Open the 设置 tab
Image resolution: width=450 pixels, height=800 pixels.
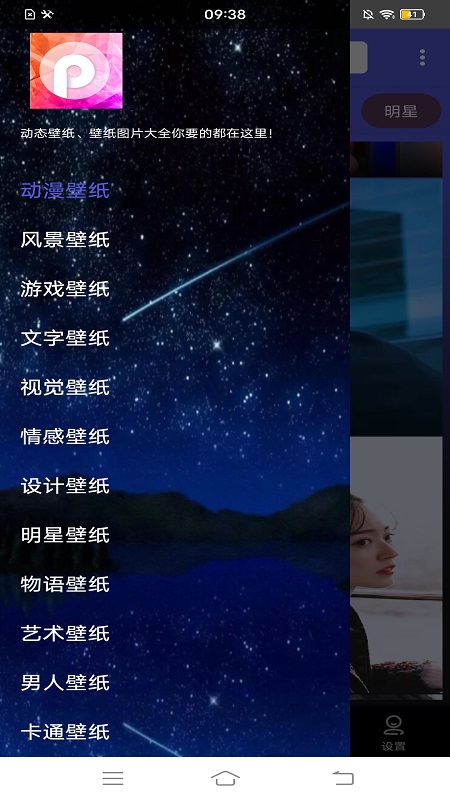coord(393,733)
